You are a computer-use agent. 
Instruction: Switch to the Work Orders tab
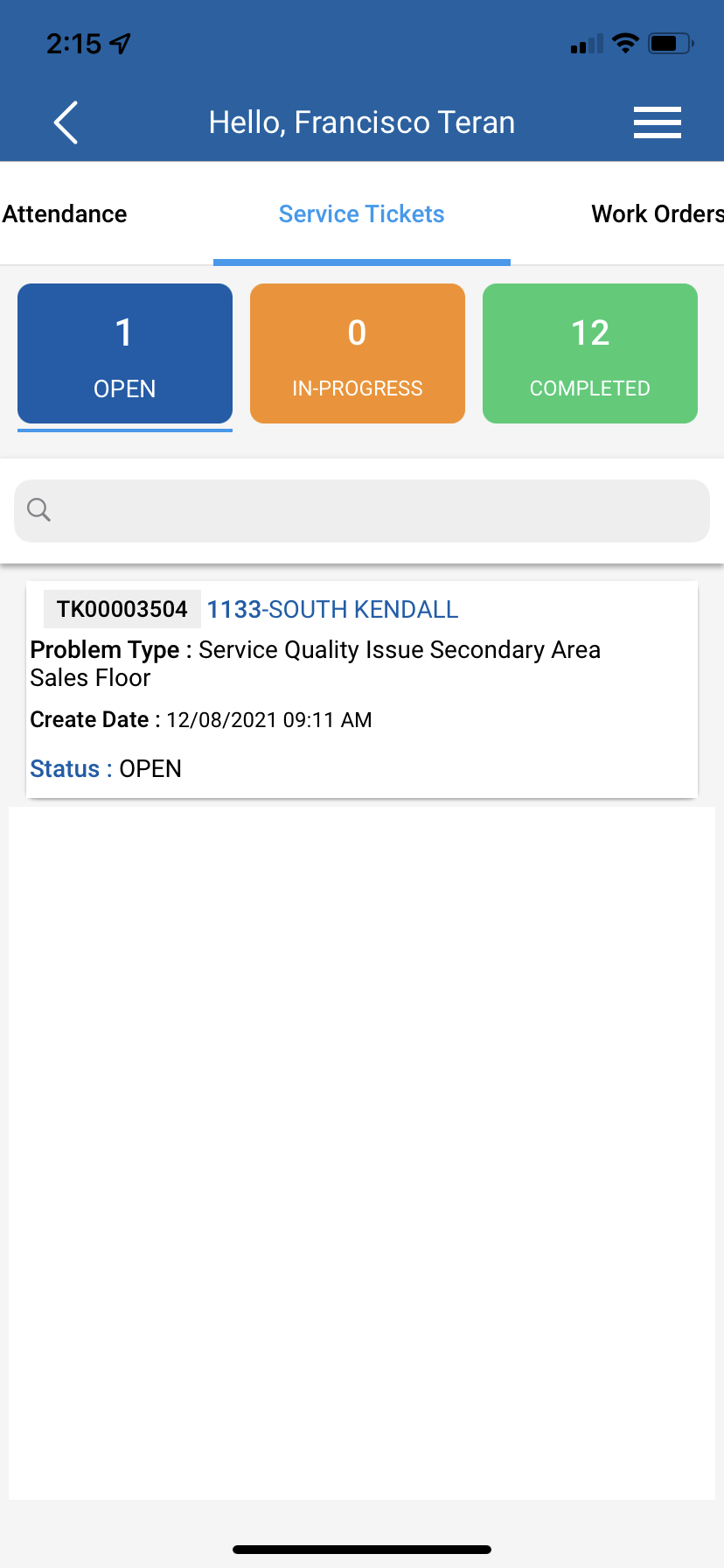pos(656,214)
